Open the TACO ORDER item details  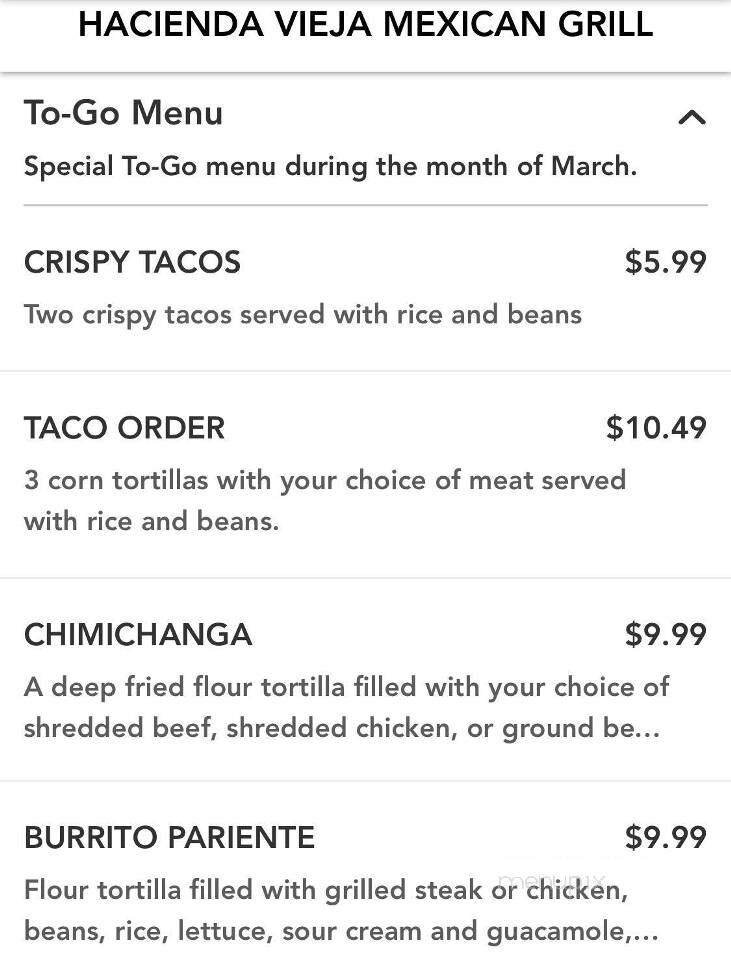pos(125,428)
